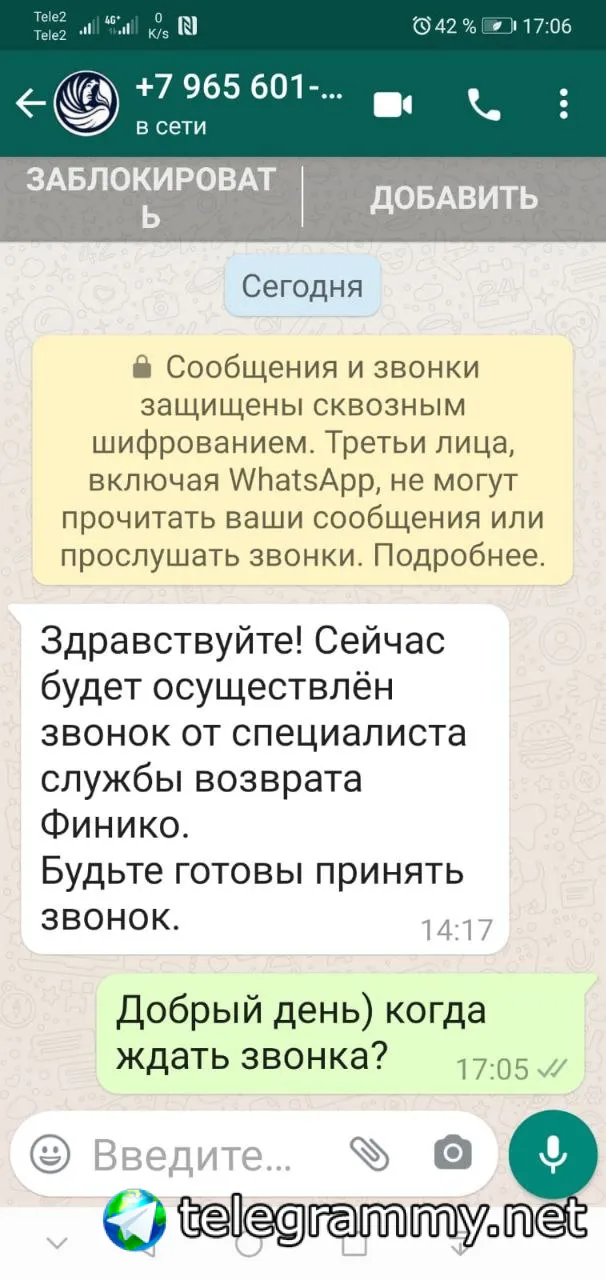Open the emoji picker
The width and height of the screenshot is (606, 1280).
50,1155
